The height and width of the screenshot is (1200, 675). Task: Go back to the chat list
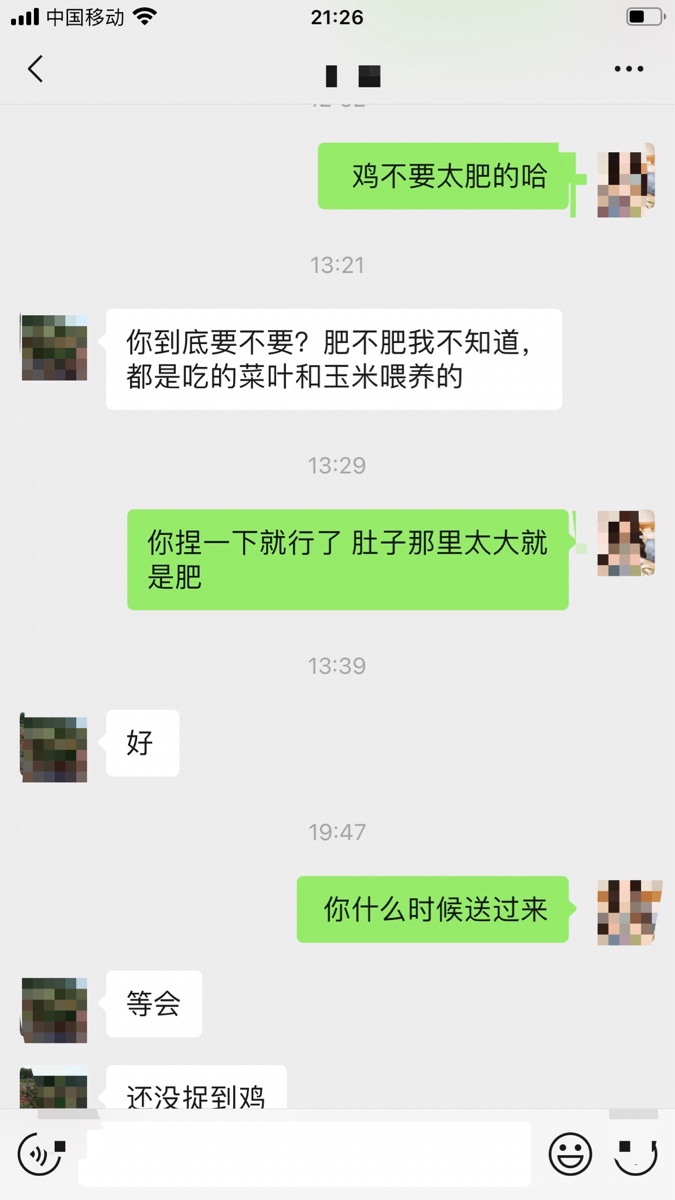tap(36, 69)
